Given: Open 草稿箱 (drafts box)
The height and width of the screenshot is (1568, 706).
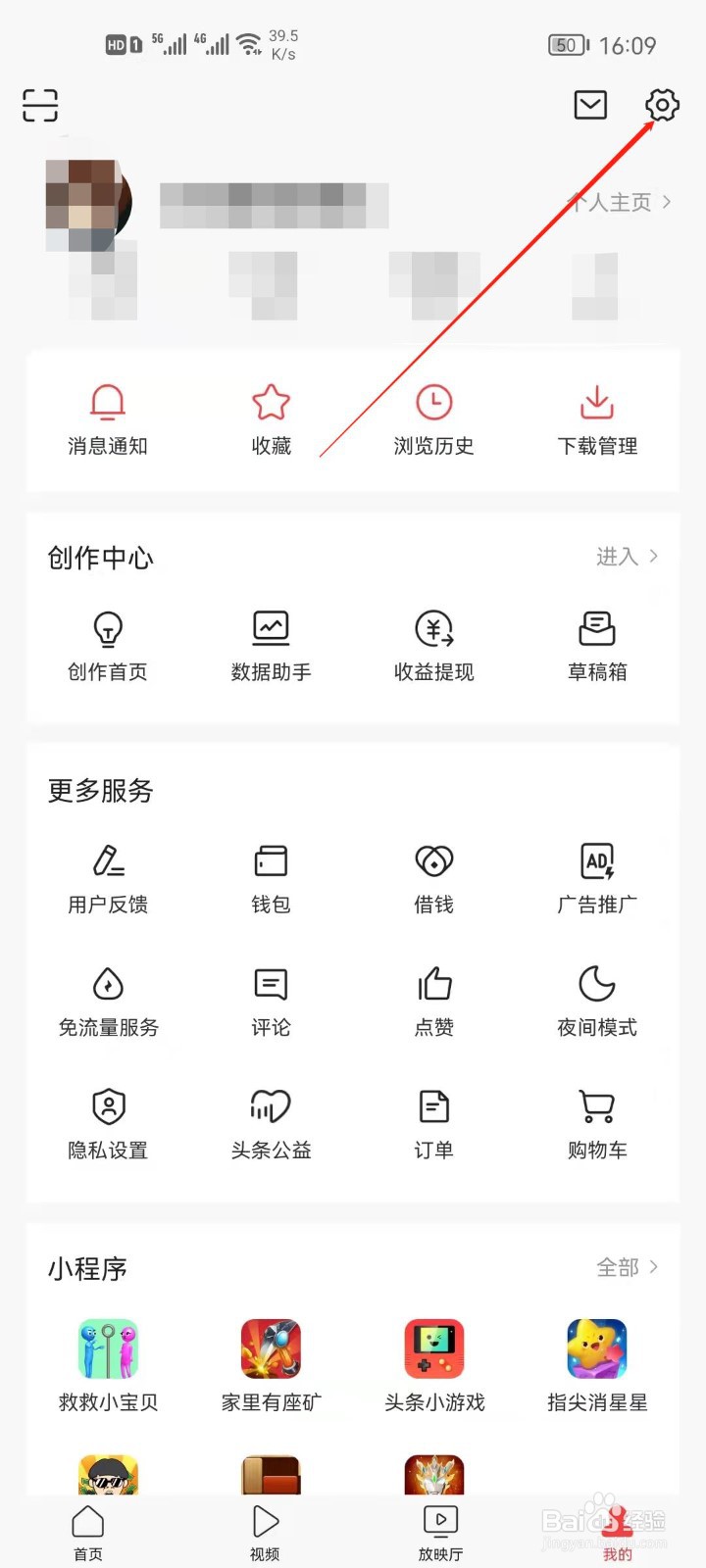Looking at the screenshot, I should pos(596,642).
